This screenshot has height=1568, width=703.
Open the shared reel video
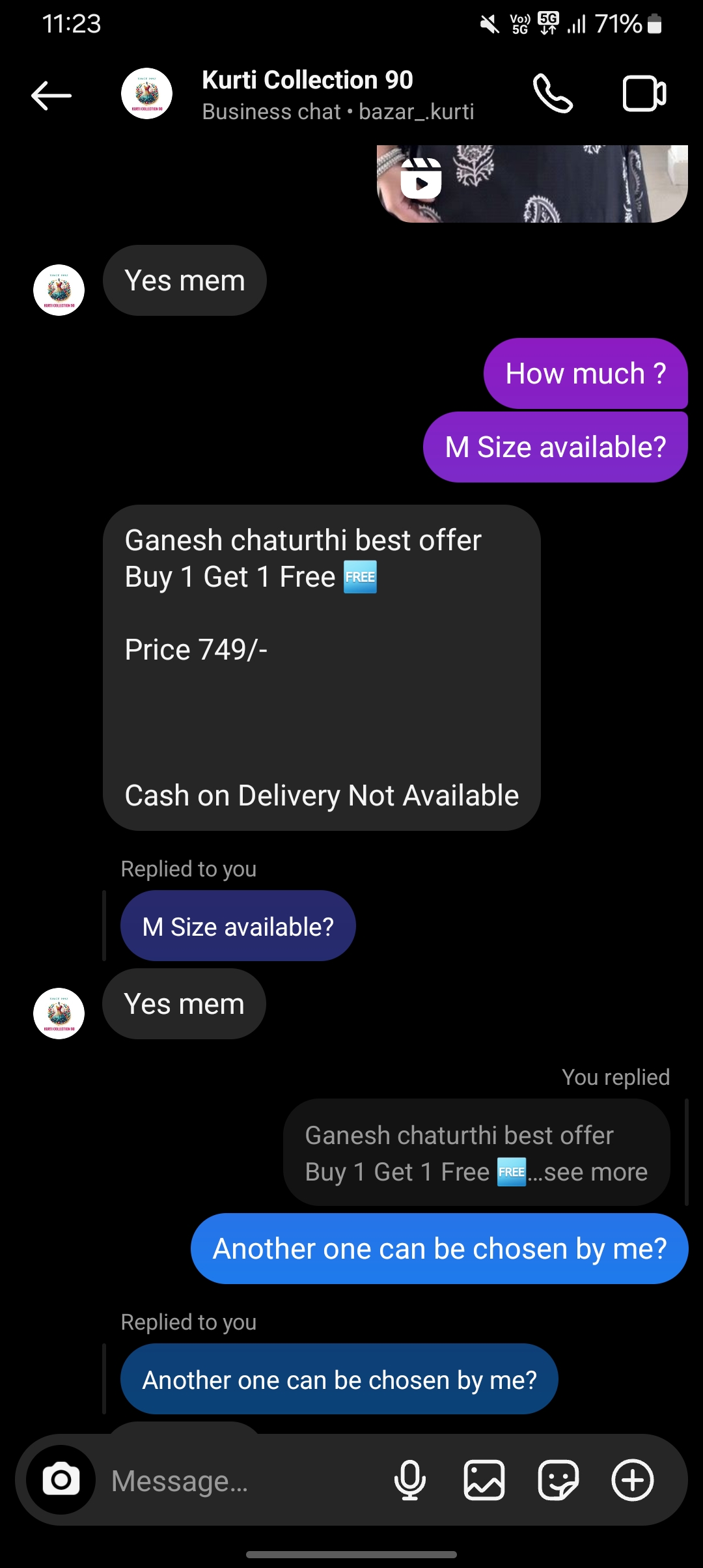coord(531,184)
